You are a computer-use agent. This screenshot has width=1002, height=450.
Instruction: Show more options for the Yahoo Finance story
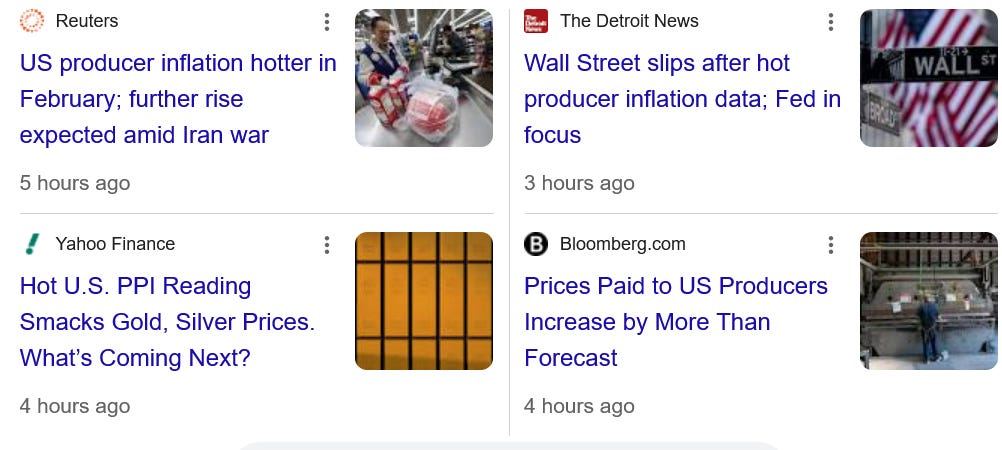(327, 244)
